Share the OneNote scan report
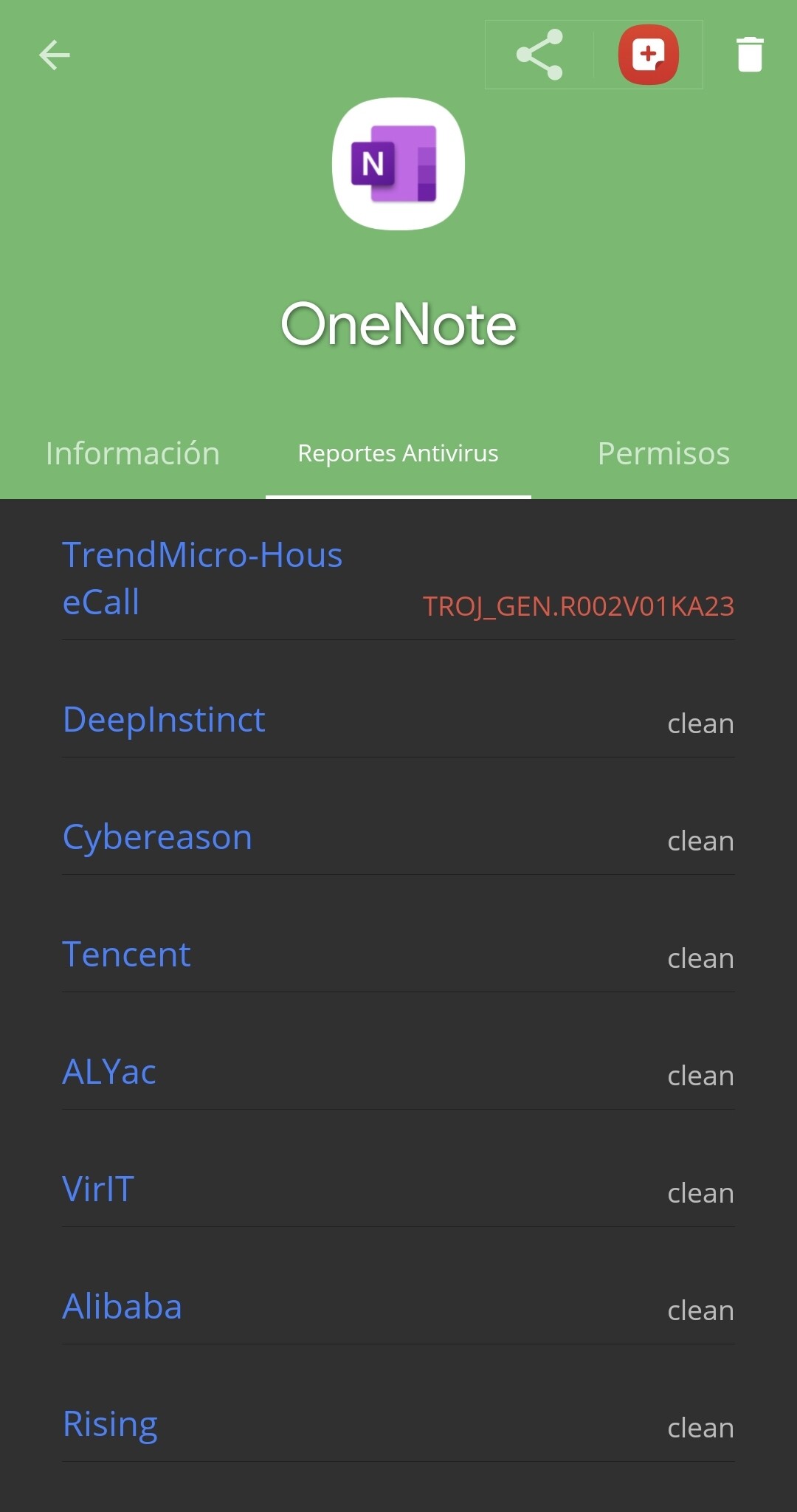Viewport: 797px width, 1512px height. (x=539, y=55)
